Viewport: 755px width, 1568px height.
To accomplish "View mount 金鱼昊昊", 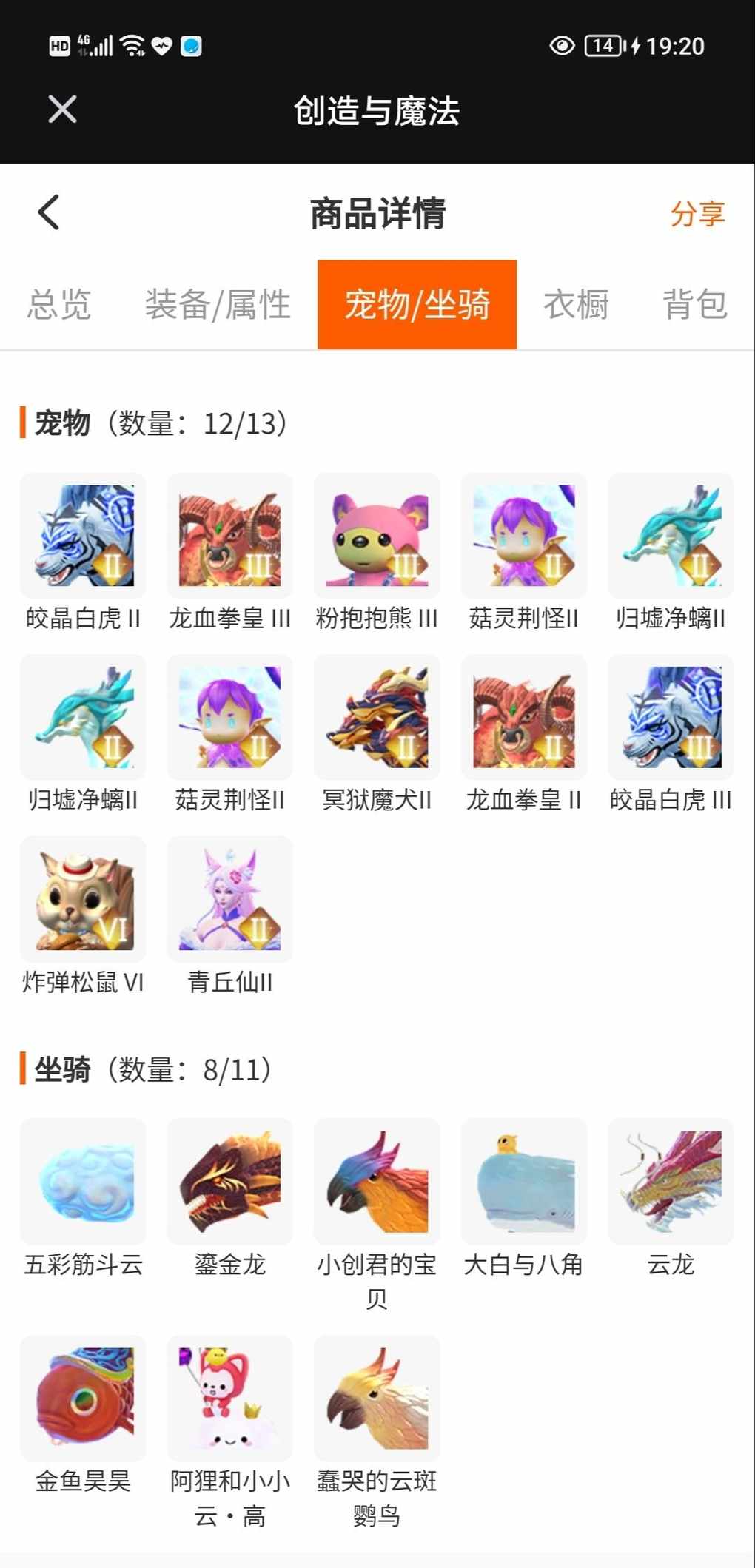I will [83, 1398].
